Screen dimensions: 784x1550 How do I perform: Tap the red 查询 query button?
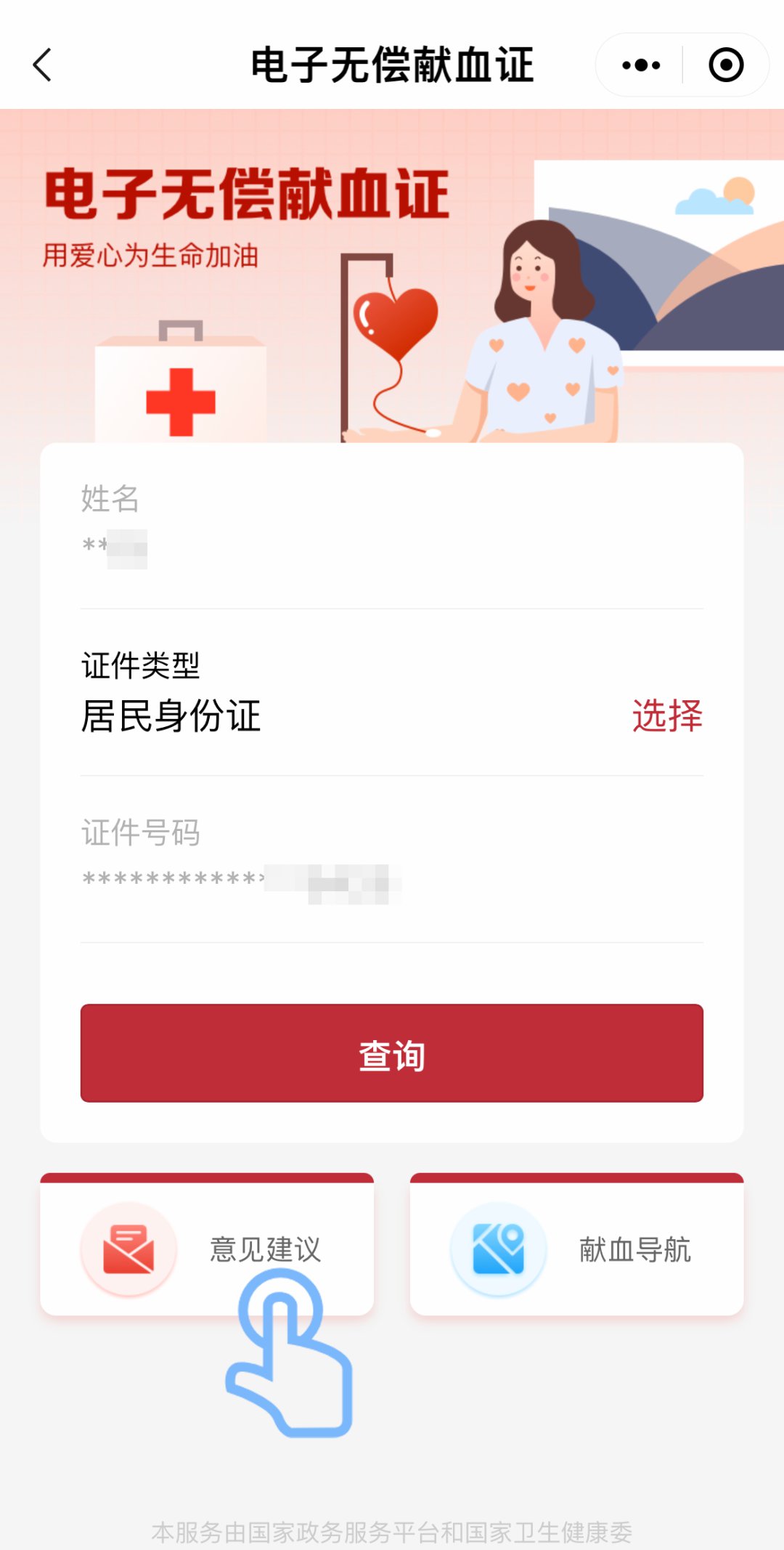click(x=392, y=1053)
